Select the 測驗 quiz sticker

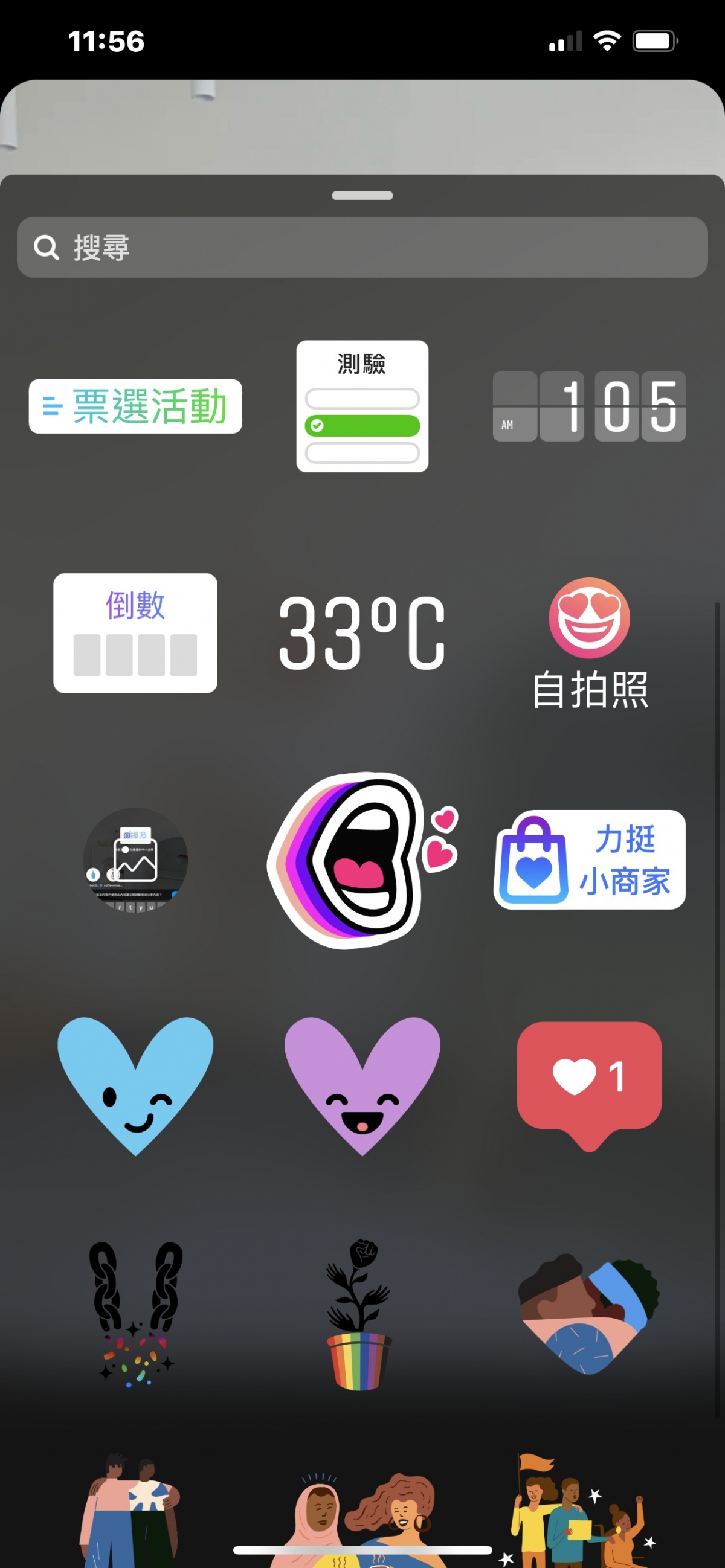362,406
